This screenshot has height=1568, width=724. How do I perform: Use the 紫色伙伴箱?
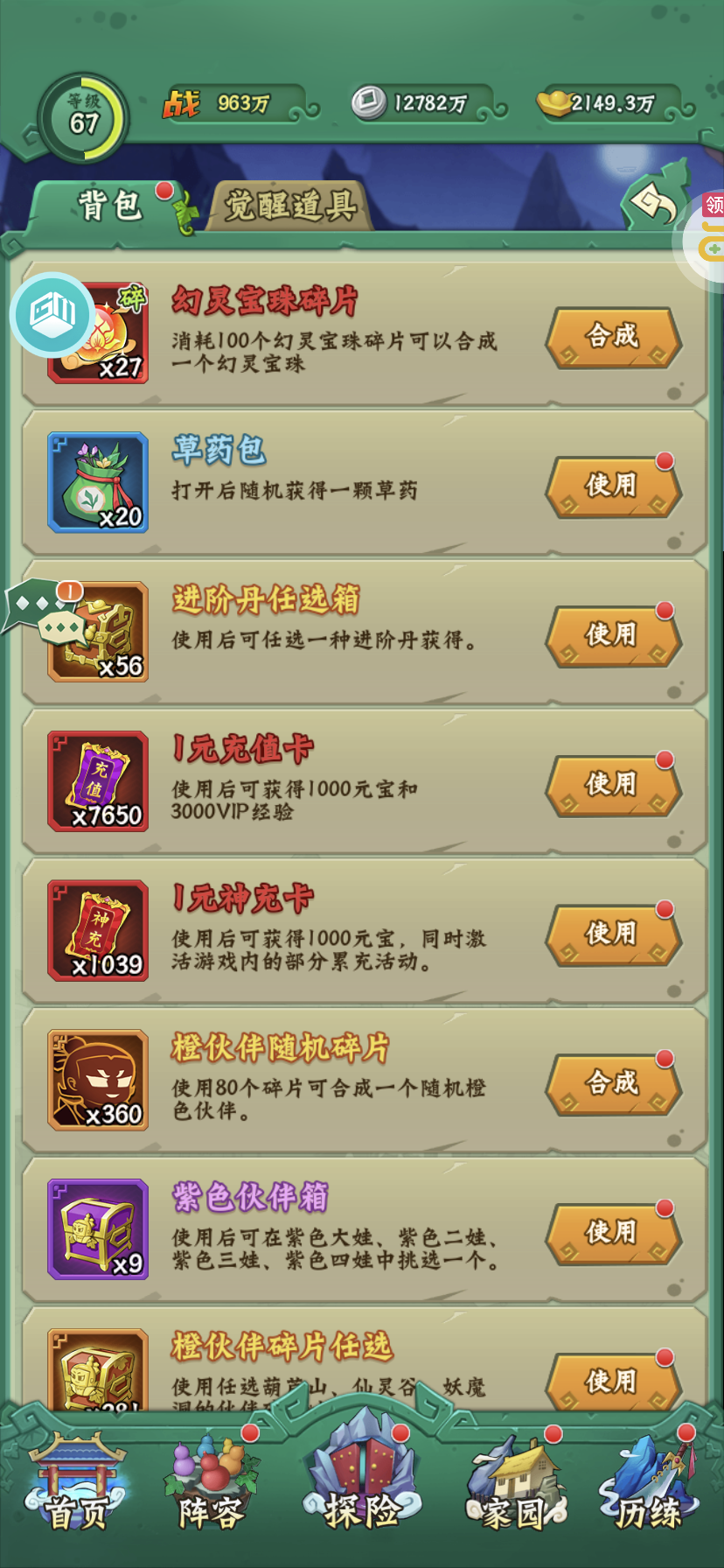(x=613, y=1234)
